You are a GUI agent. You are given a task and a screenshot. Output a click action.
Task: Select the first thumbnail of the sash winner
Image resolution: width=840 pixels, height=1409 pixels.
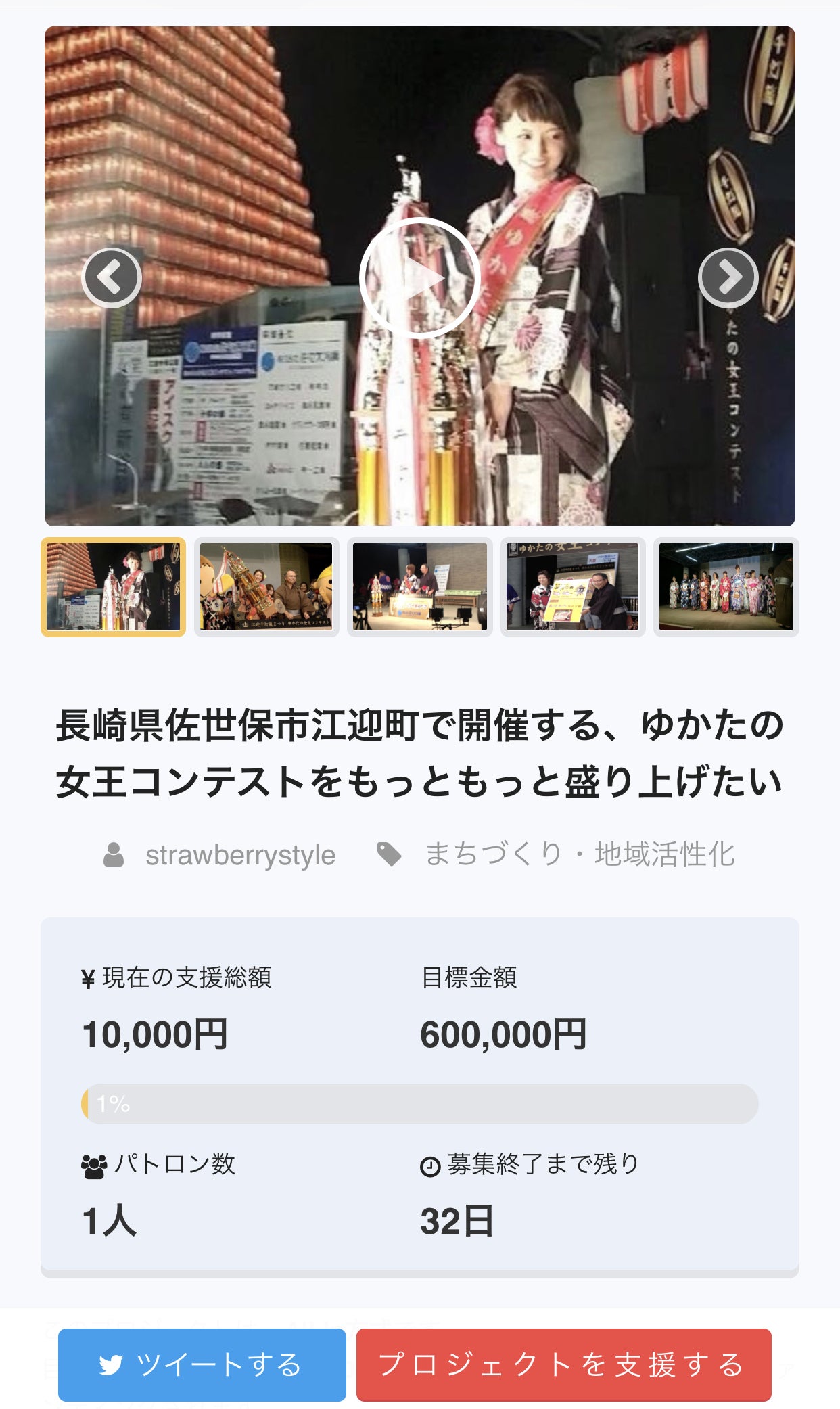pos(113,586)
